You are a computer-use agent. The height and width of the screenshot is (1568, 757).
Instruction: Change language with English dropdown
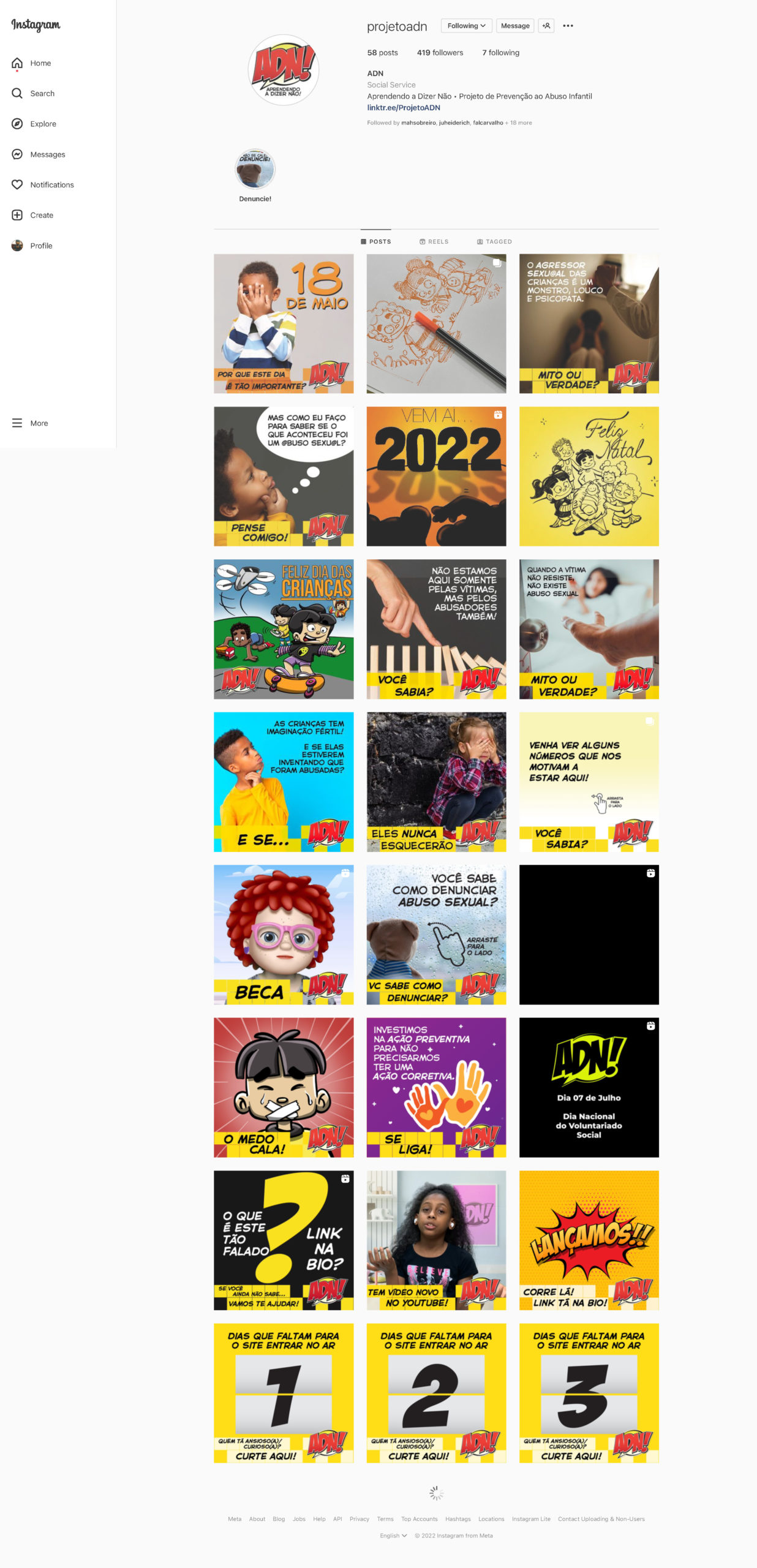(x=393, y=1536)
